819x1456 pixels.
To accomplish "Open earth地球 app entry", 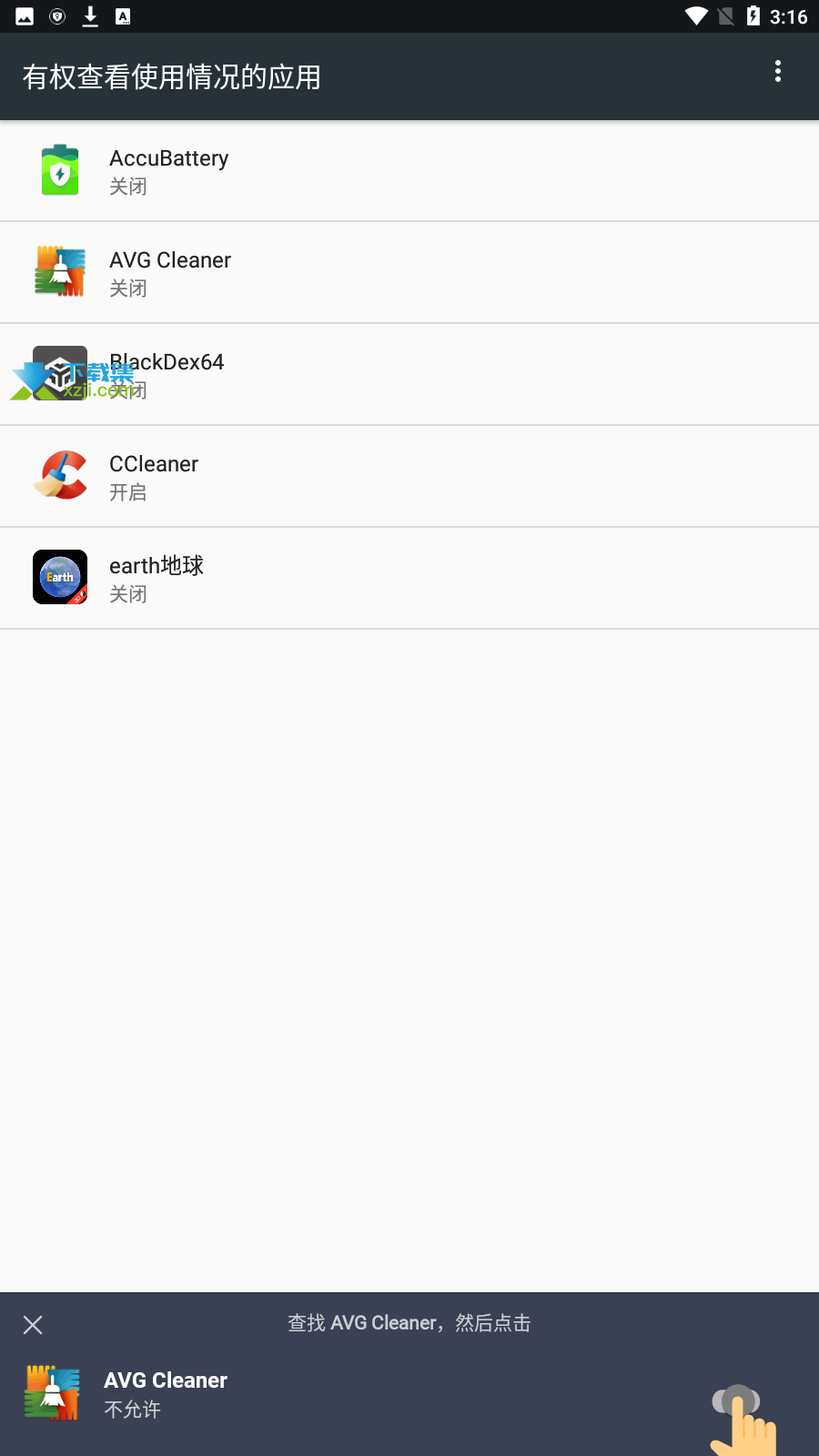I will 409,579.
